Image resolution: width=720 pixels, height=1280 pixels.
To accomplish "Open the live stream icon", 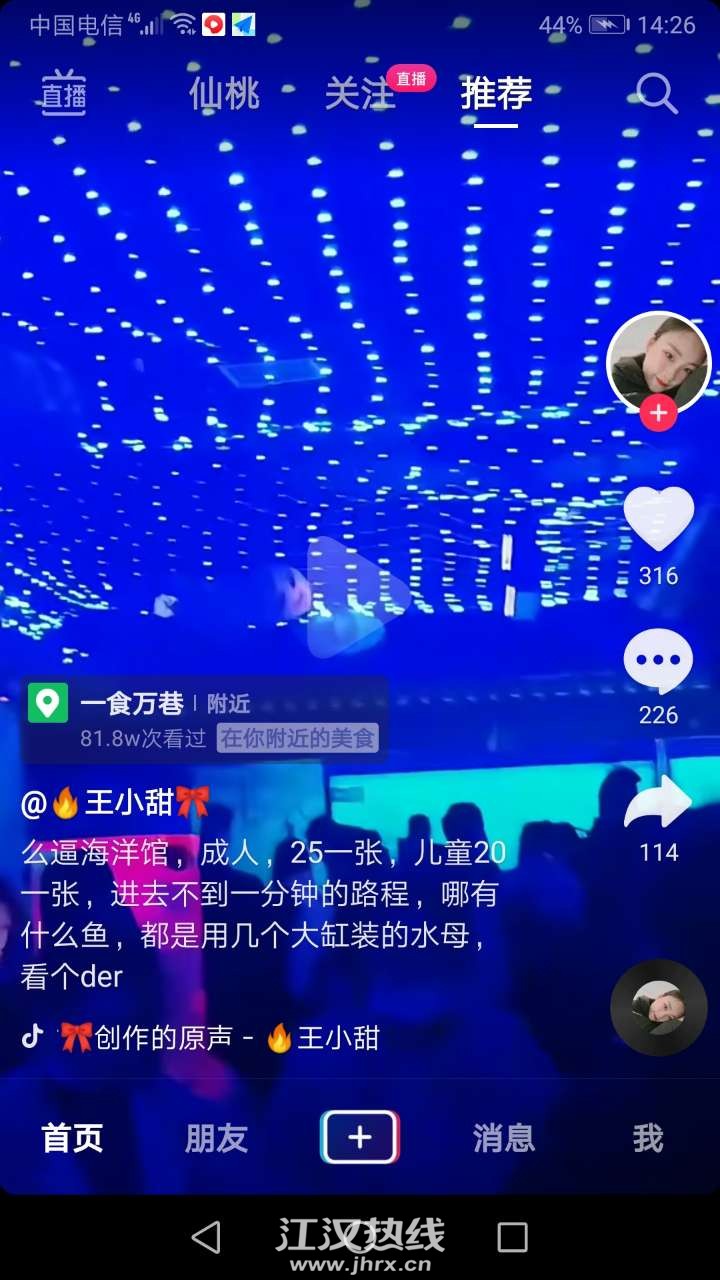I will [63, 95].
